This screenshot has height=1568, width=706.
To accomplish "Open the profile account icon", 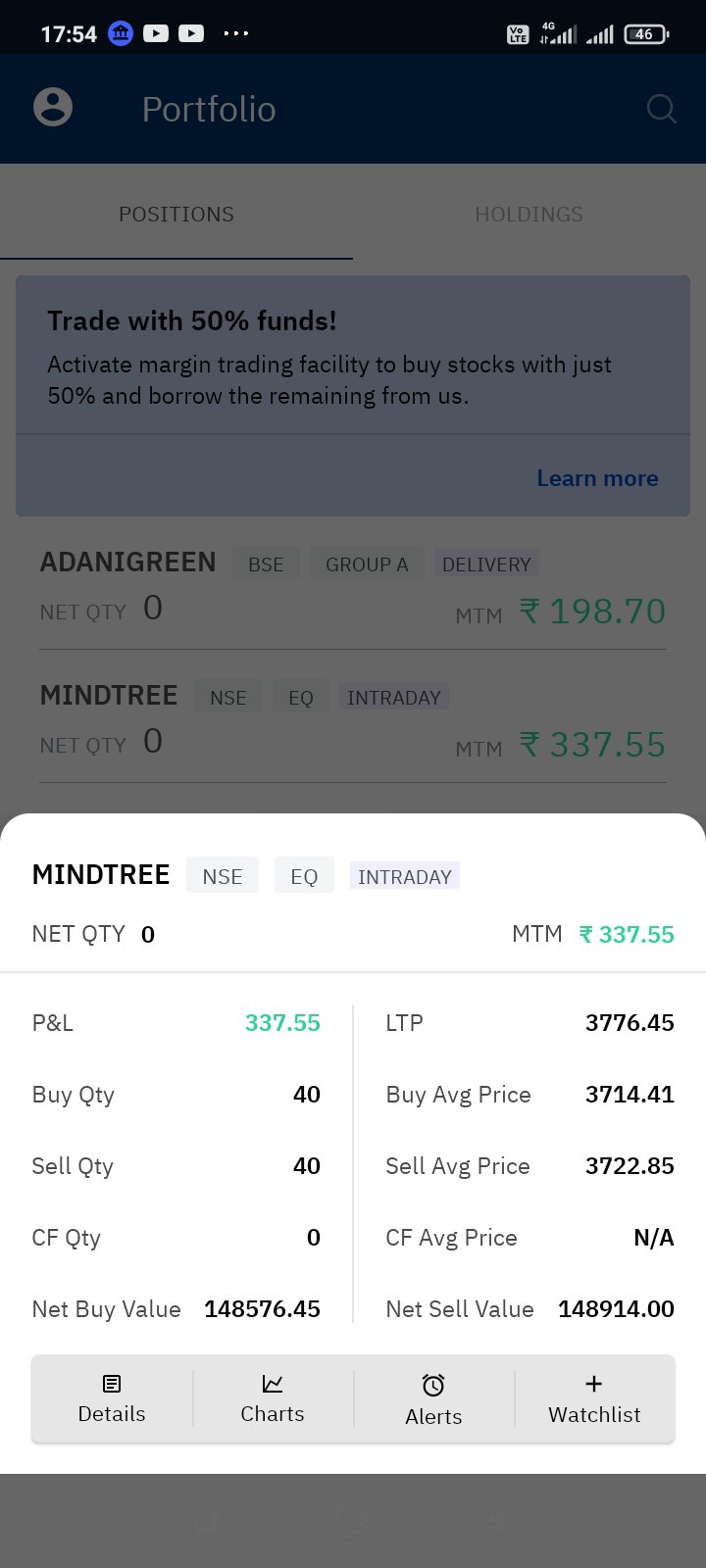I will [x=53, y=108].
